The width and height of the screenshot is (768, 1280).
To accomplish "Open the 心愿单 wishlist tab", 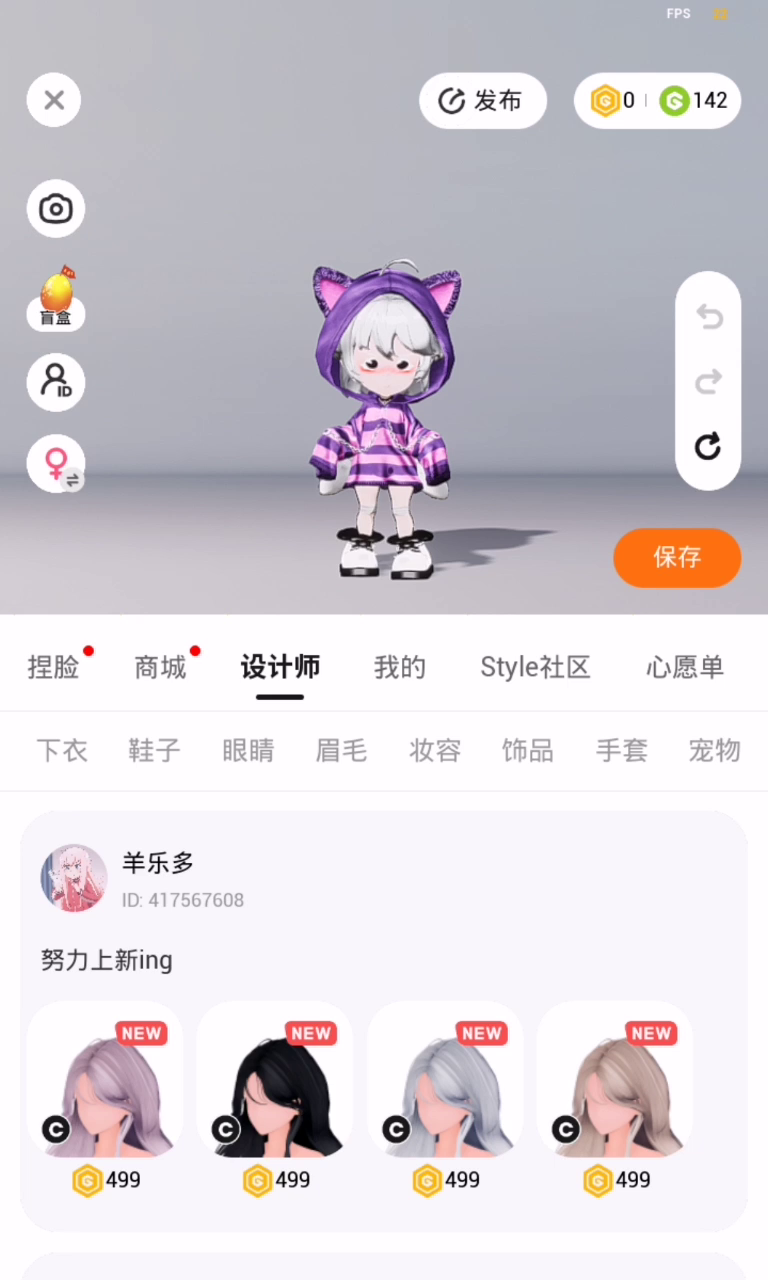I will [685, 667].
